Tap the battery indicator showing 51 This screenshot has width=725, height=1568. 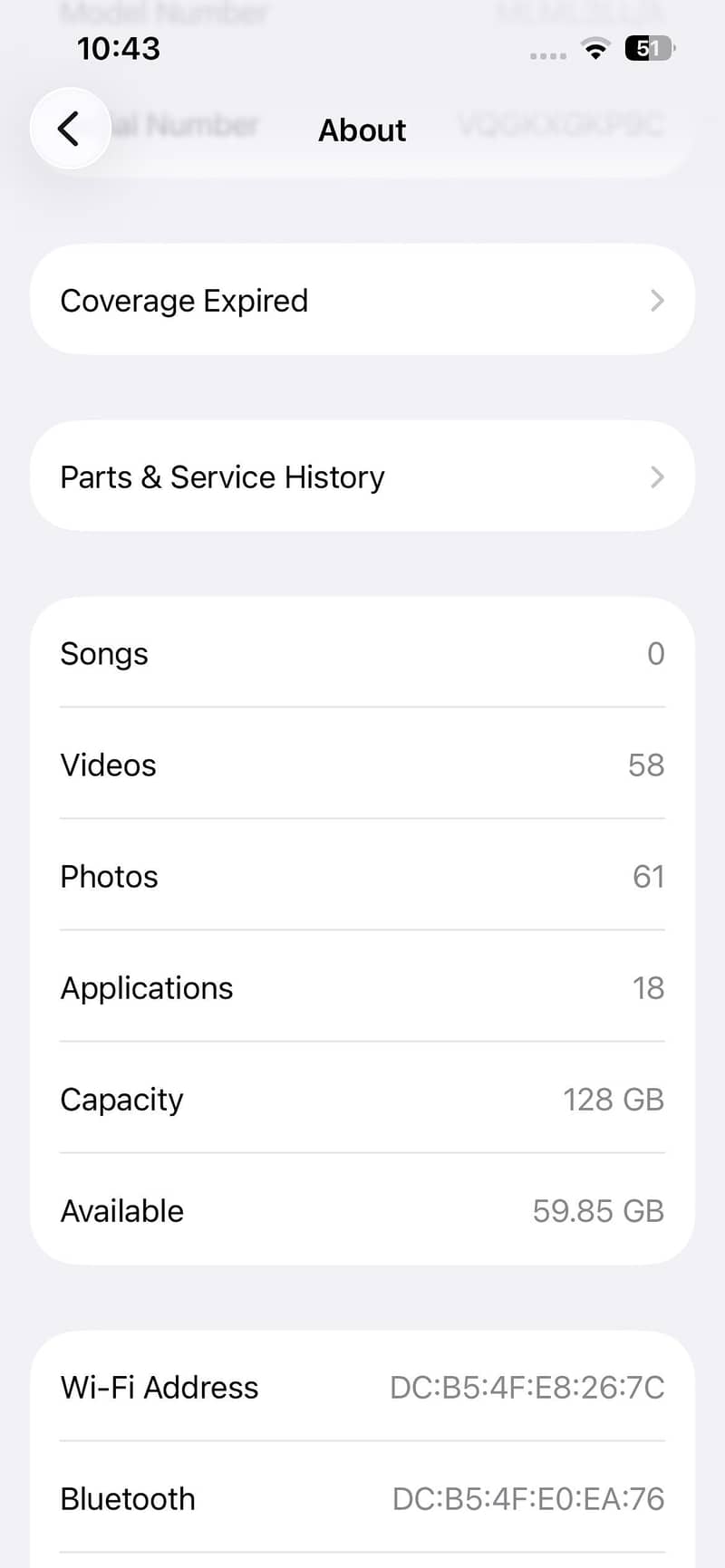pos(646,48)
